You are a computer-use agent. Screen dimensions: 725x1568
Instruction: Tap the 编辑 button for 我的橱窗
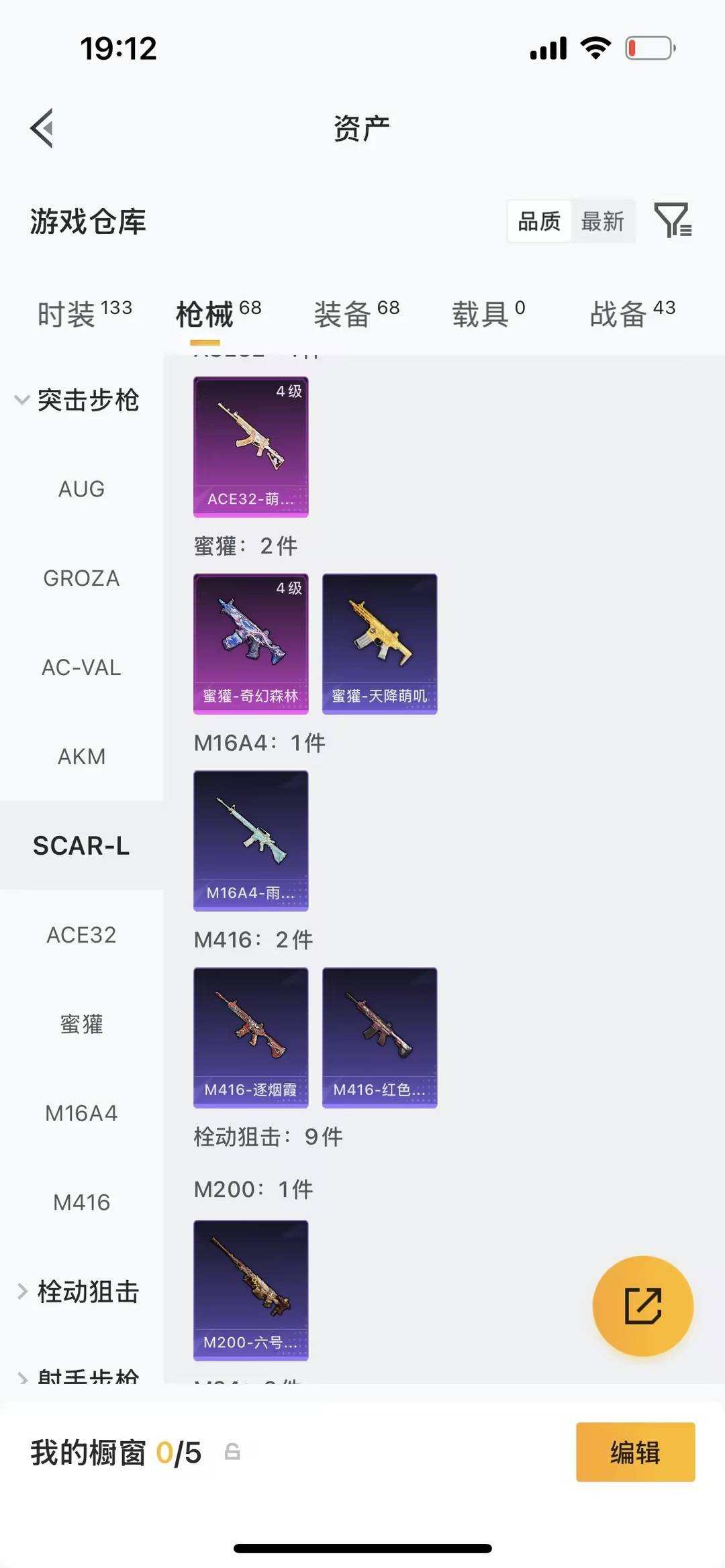point(636,1452)
